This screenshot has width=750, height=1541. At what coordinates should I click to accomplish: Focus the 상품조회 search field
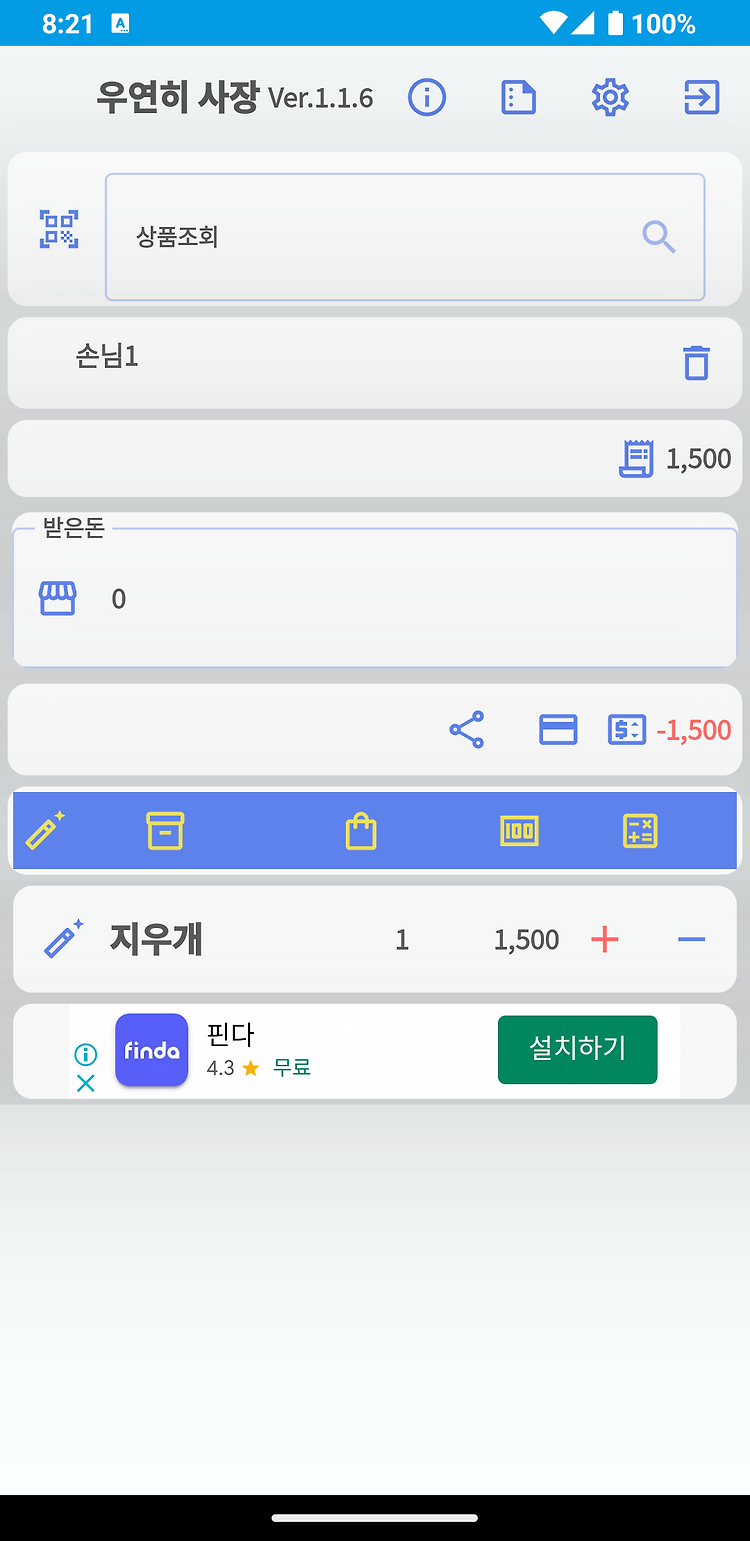[x=405, y=237]
